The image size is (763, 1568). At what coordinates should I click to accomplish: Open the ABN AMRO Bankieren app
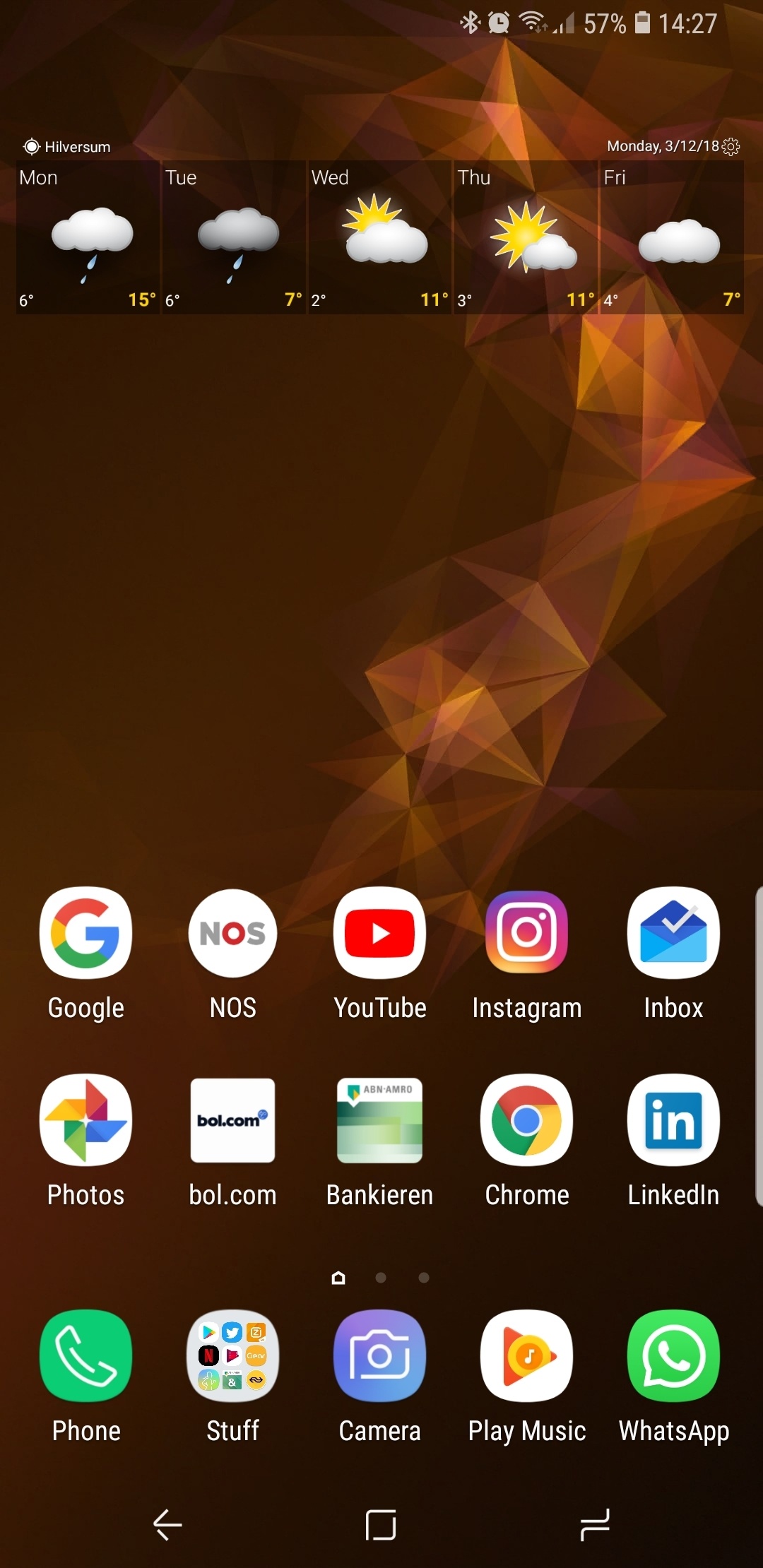(379, 1120)
